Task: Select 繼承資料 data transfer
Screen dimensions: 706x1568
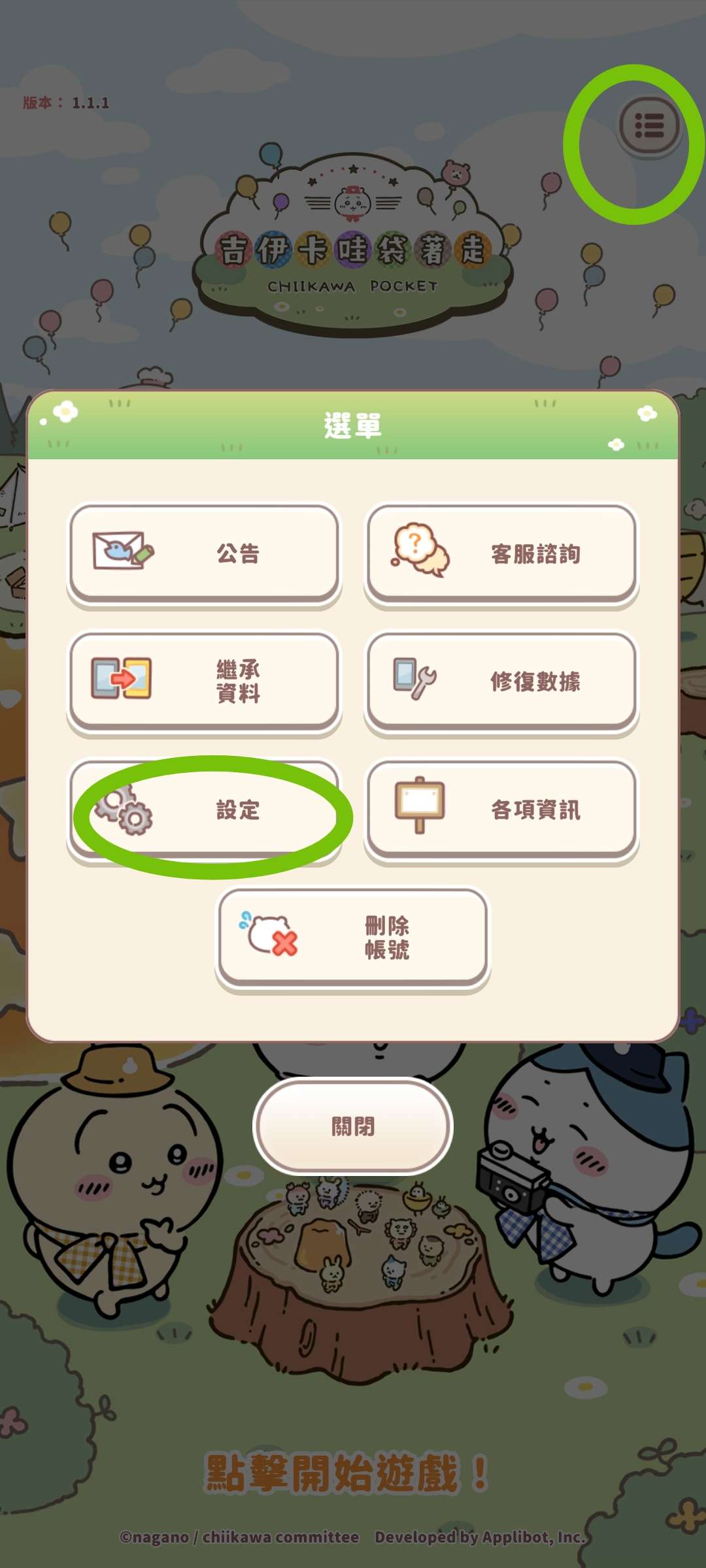Action: click(x=204, y=681)
